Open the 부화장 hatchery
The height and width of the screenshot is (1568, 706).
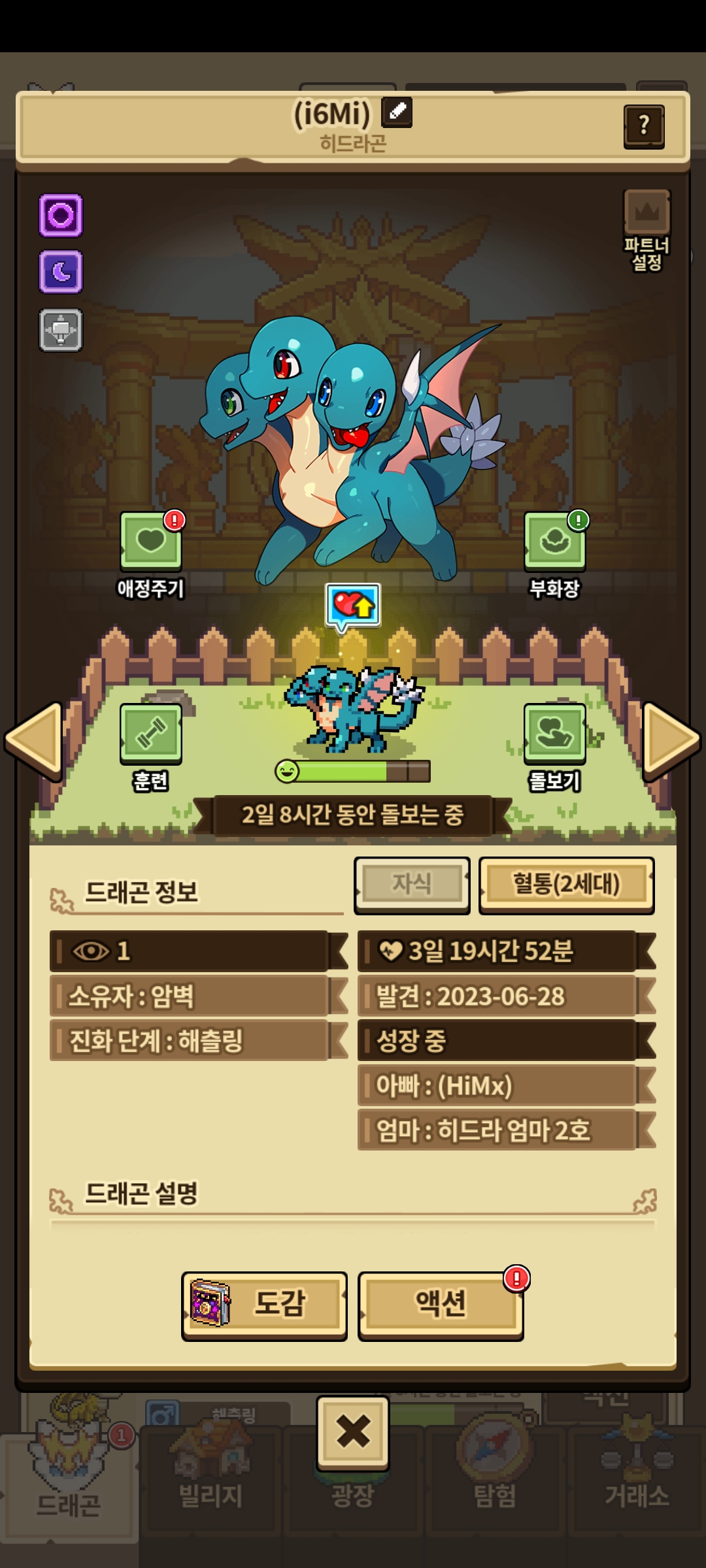click(x=554, y=542)
